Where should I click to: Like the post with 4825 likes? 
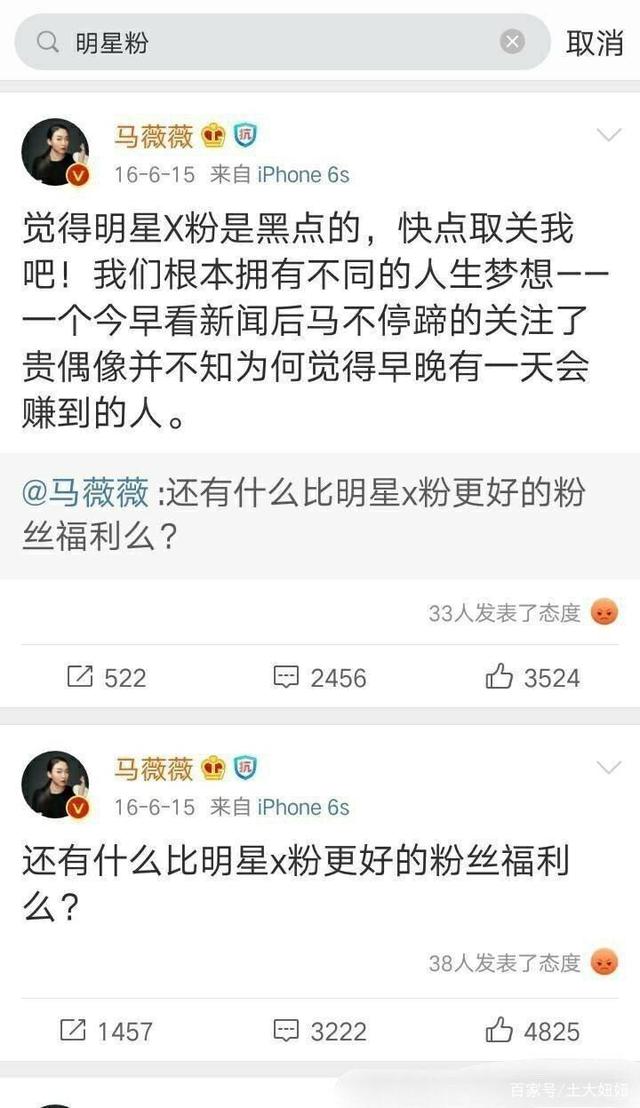click(x=532, y=1030)
